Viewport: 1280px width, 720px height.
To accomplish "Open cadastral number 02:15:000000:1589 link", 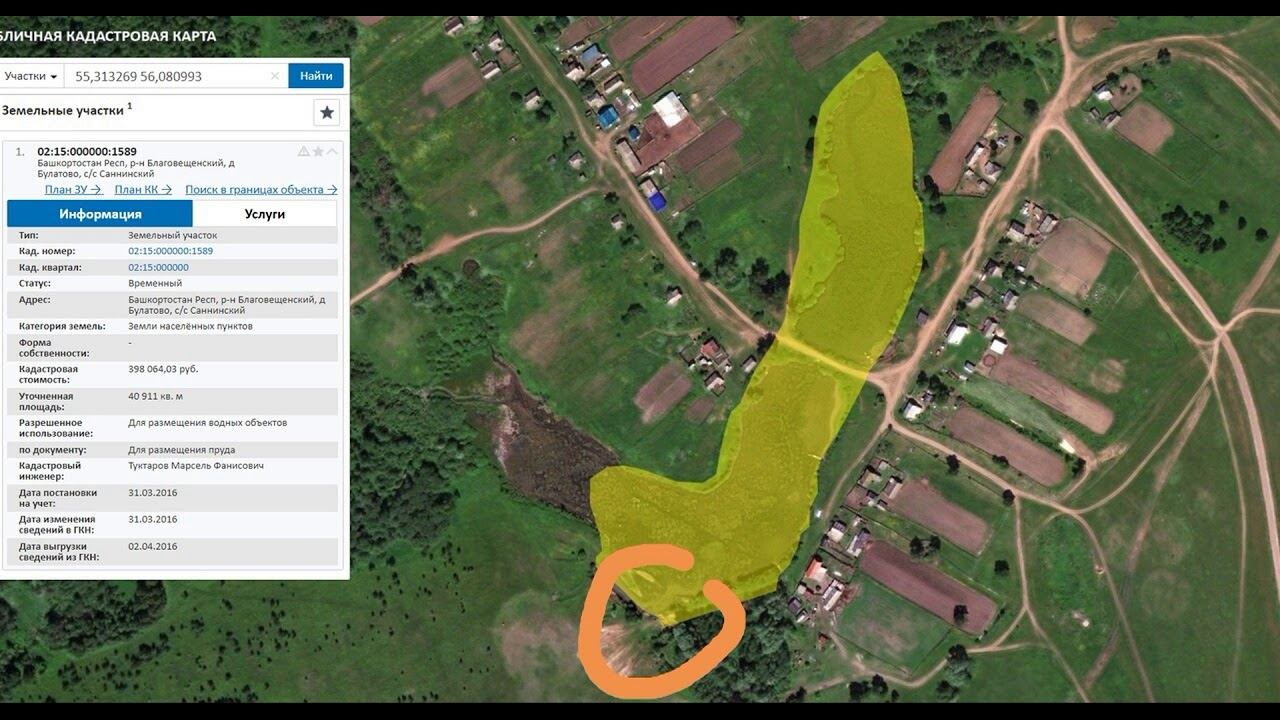I will coord(170,251).
